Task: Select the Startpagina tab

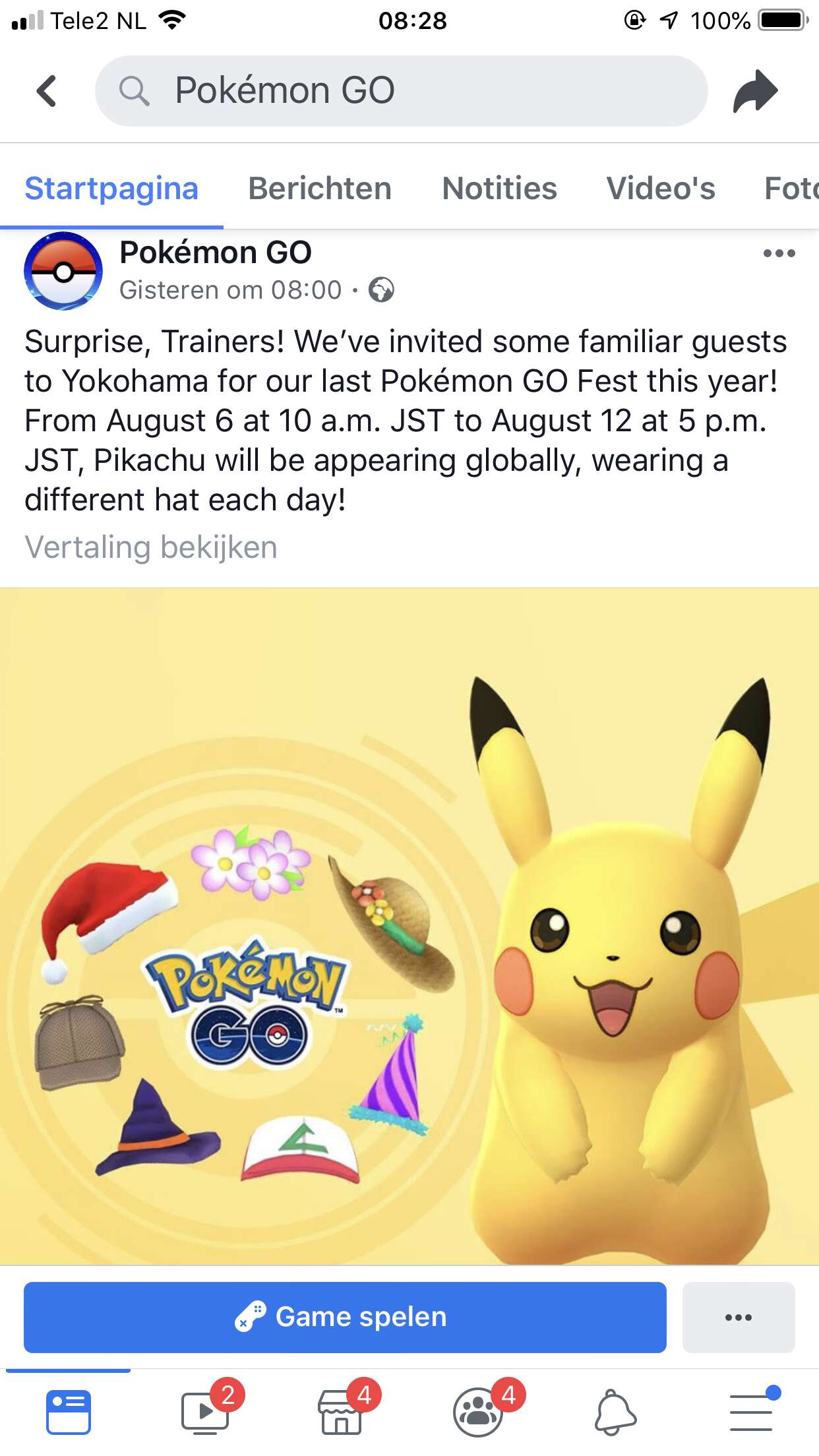Action: pyautogui.click(x=111, y=189)
